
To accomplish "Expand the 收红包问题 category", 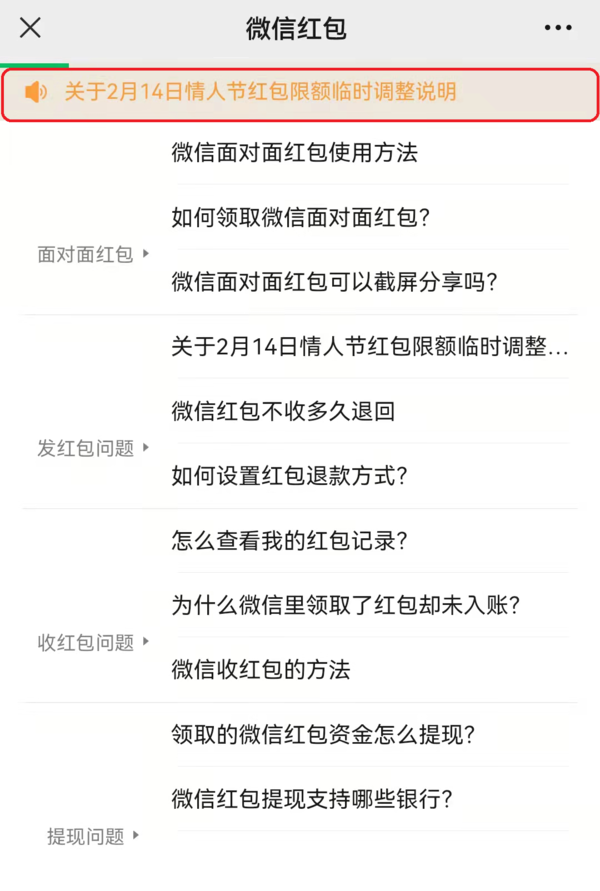I will click(x=93, y=642).
